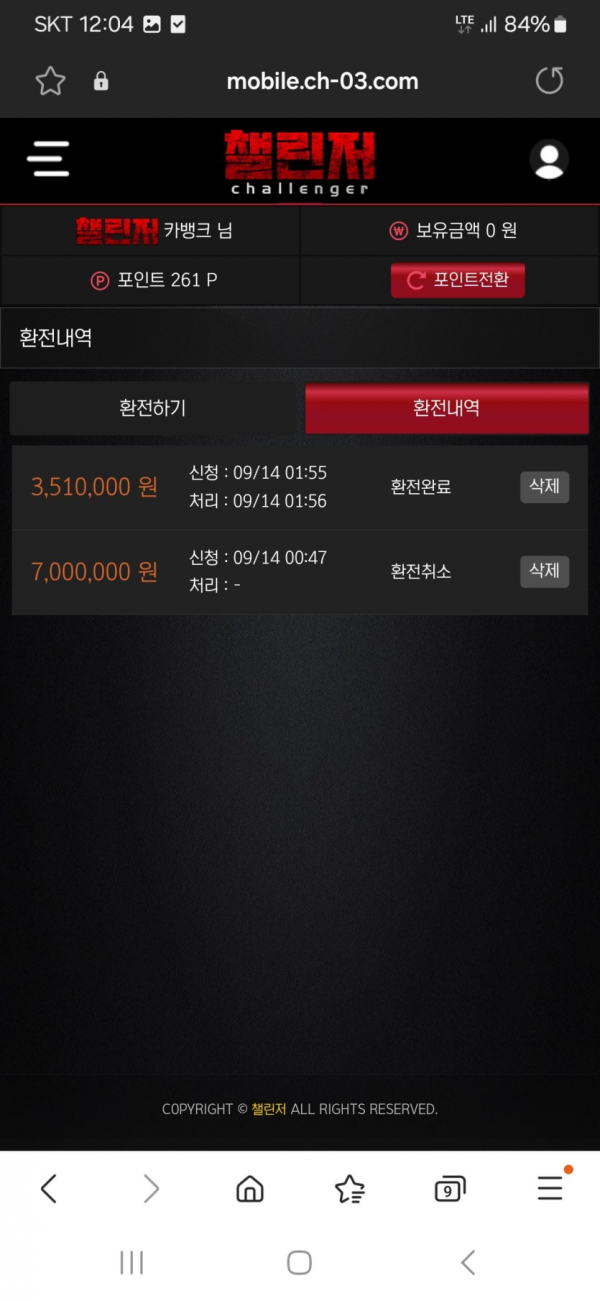600x1301 pixels.
Task: Open the browser tools menu
Action: pyautogui.click(x=549, y=1188)
